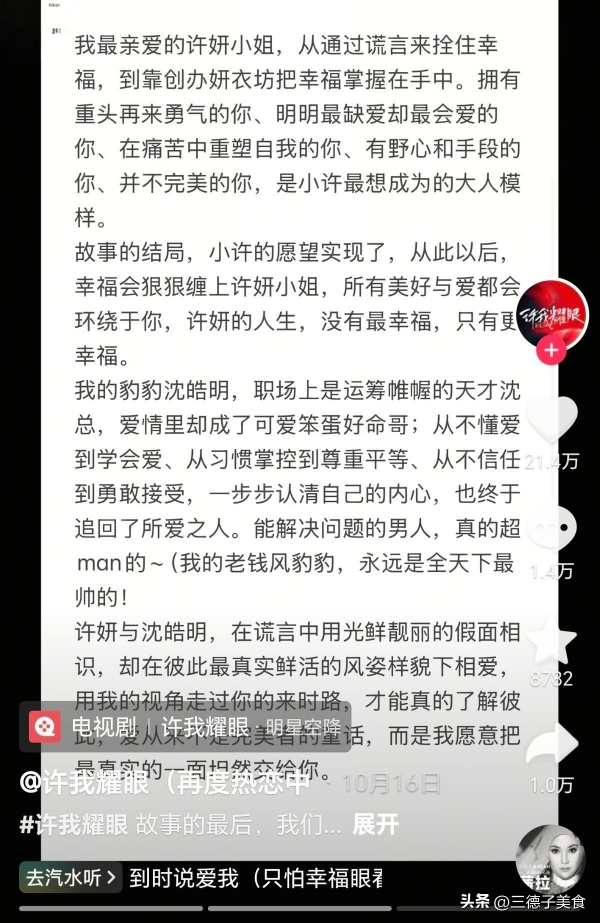Like this video with 21.4万 likes
Screen dimensions: 600x923
[551, 420]
